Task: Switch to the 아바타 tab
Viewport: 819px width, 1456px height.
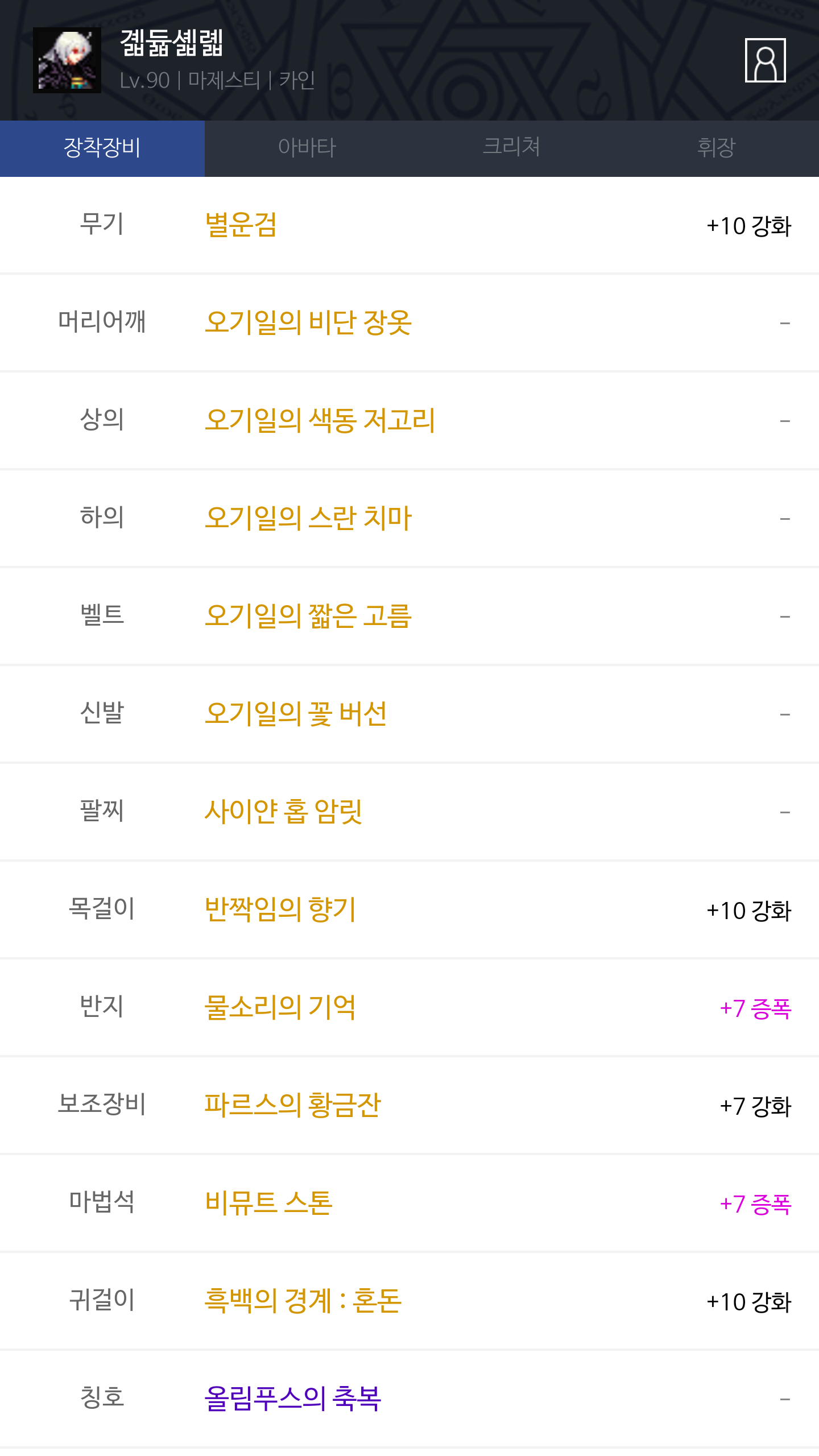Action: coord(307,148)
